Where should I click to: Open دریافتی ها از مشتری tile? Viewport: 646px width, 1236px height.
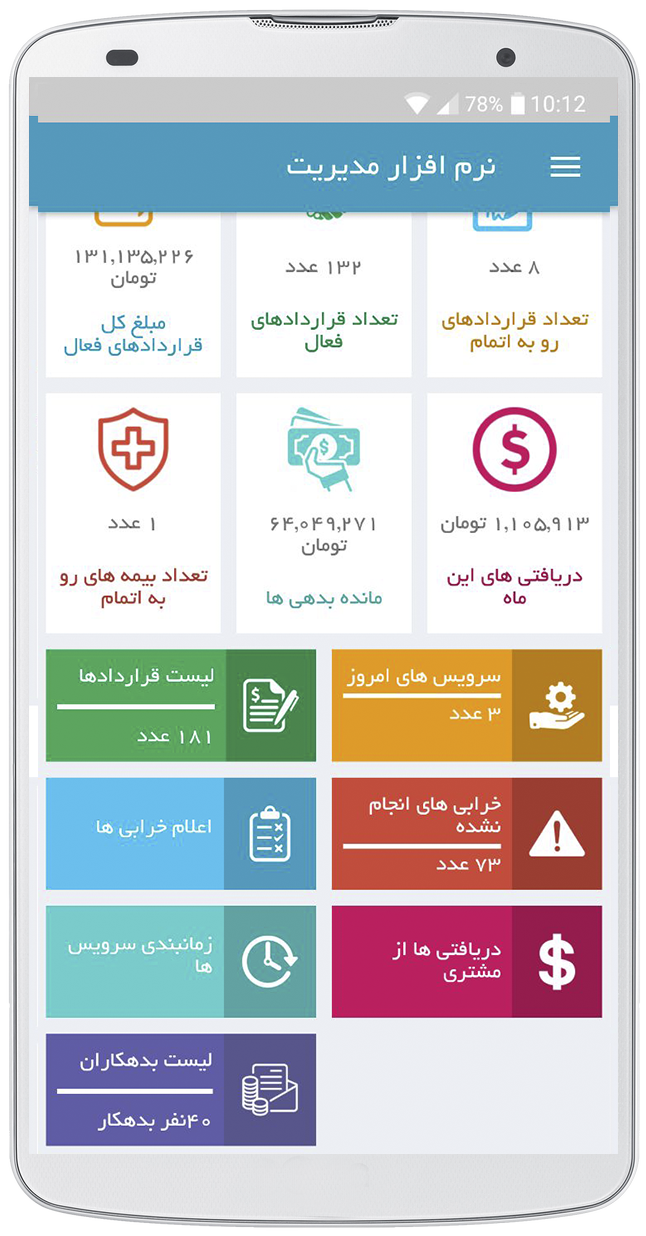467,961
